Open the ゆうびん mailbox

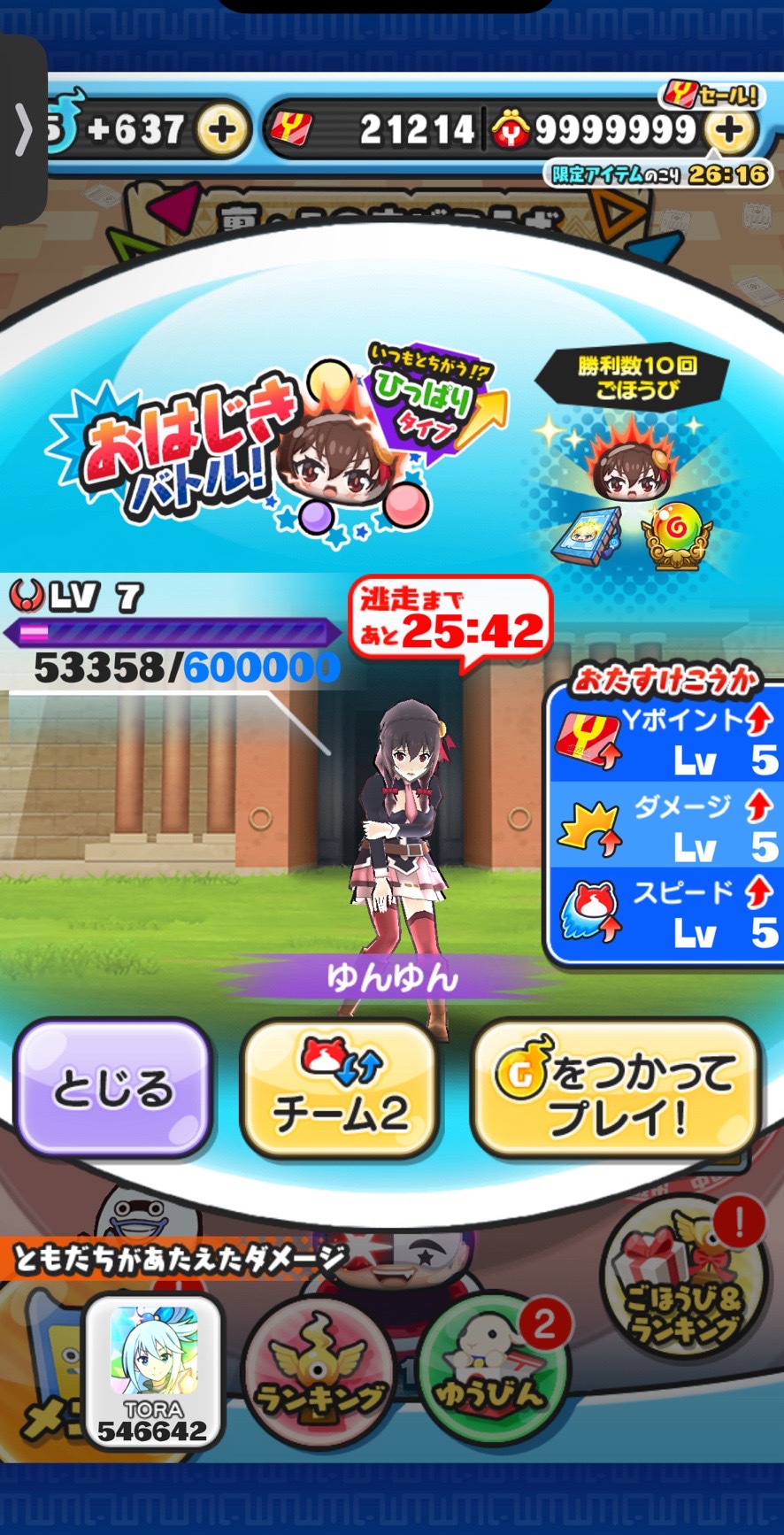[x=491, y=1377]
